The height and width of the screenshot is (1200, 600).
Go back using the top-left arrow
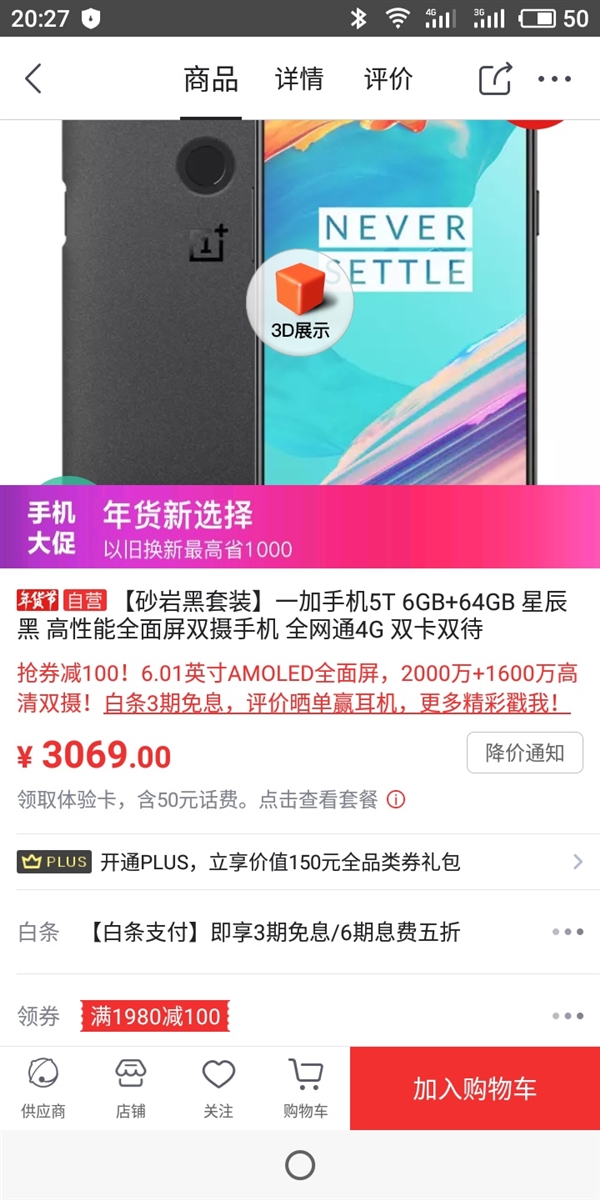[x=34, y=79]
